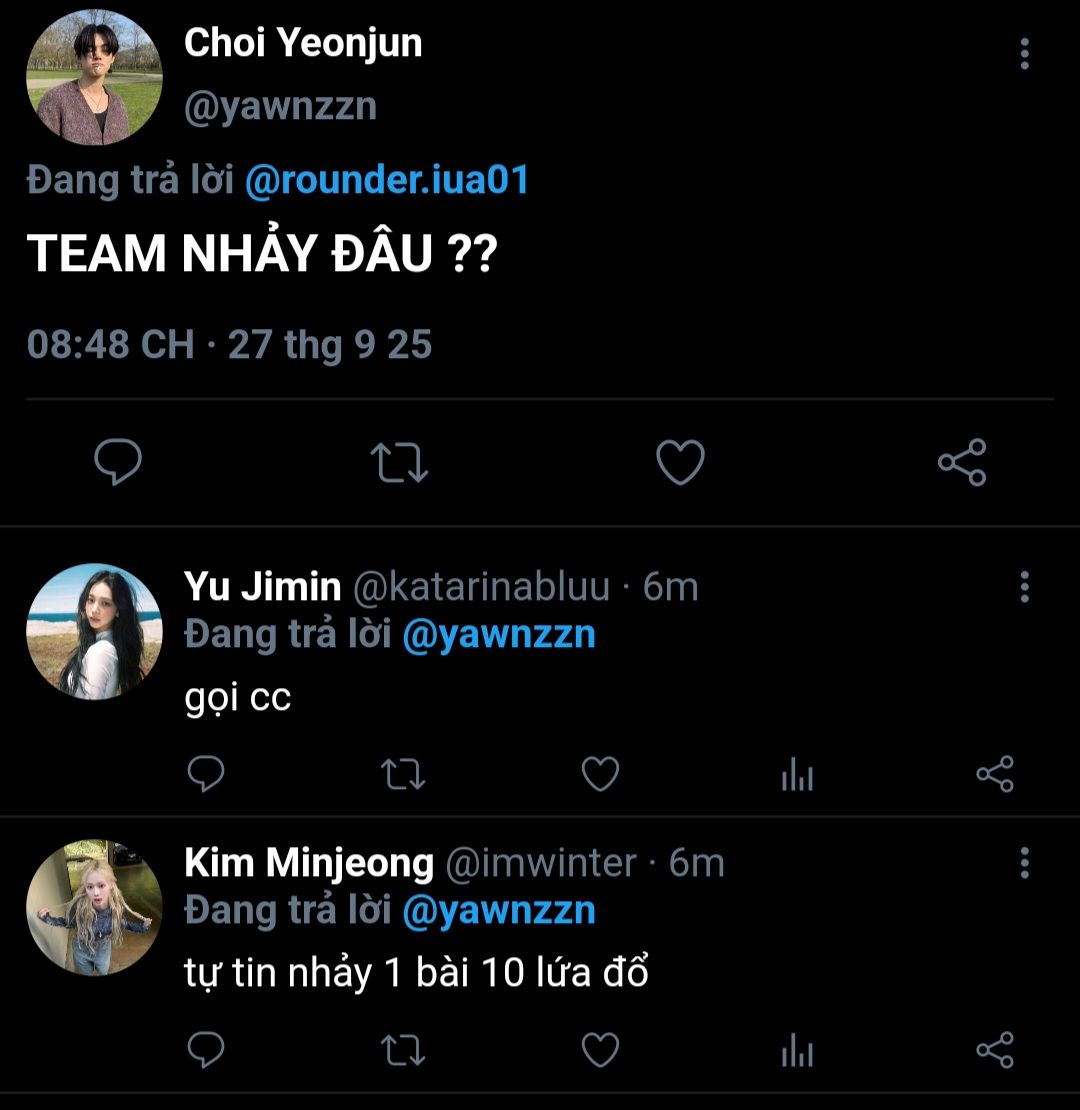Open overflow menu on Yu Jimin's reply

[x=1024, y=587]
